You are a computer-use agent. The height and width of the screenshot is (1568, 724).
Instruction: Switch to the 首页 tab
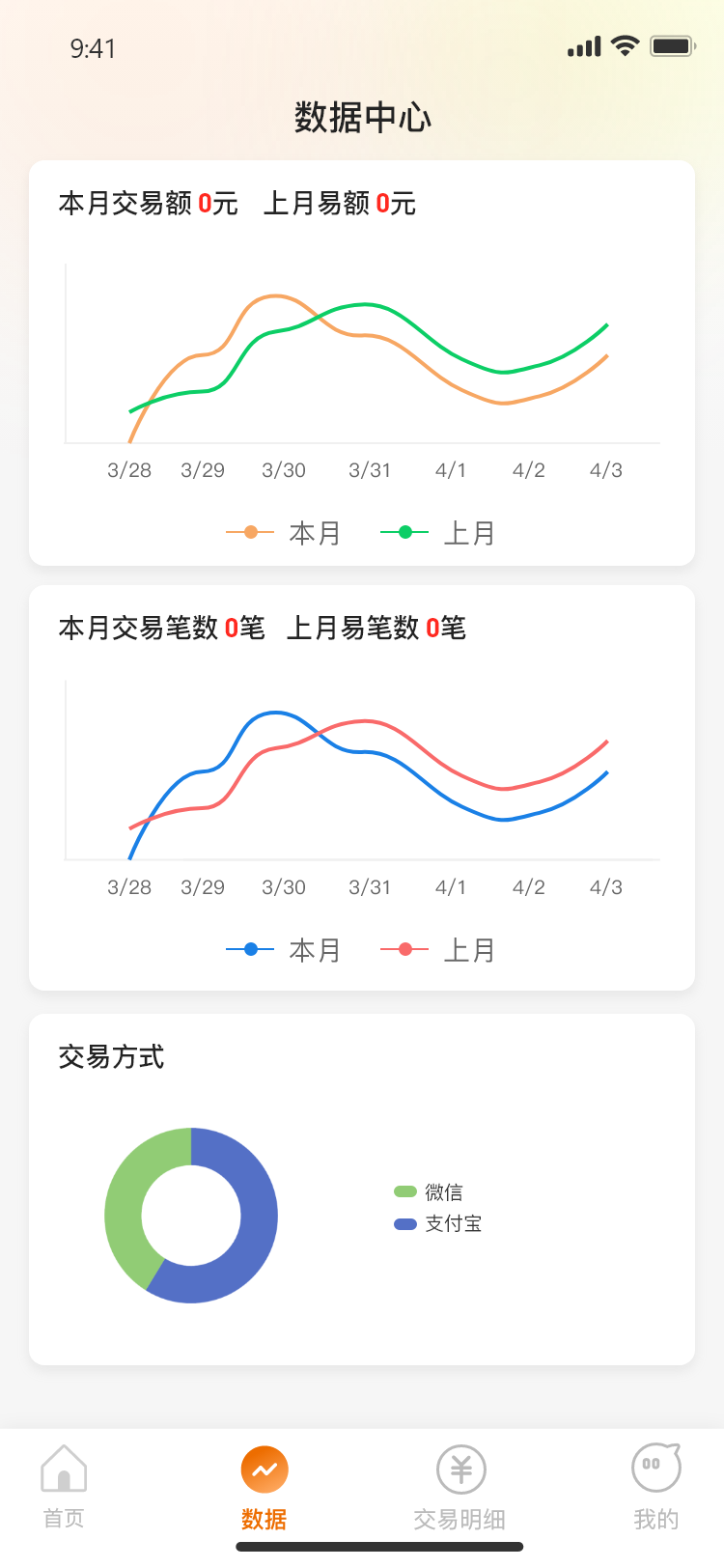[x=64, y=1488]
